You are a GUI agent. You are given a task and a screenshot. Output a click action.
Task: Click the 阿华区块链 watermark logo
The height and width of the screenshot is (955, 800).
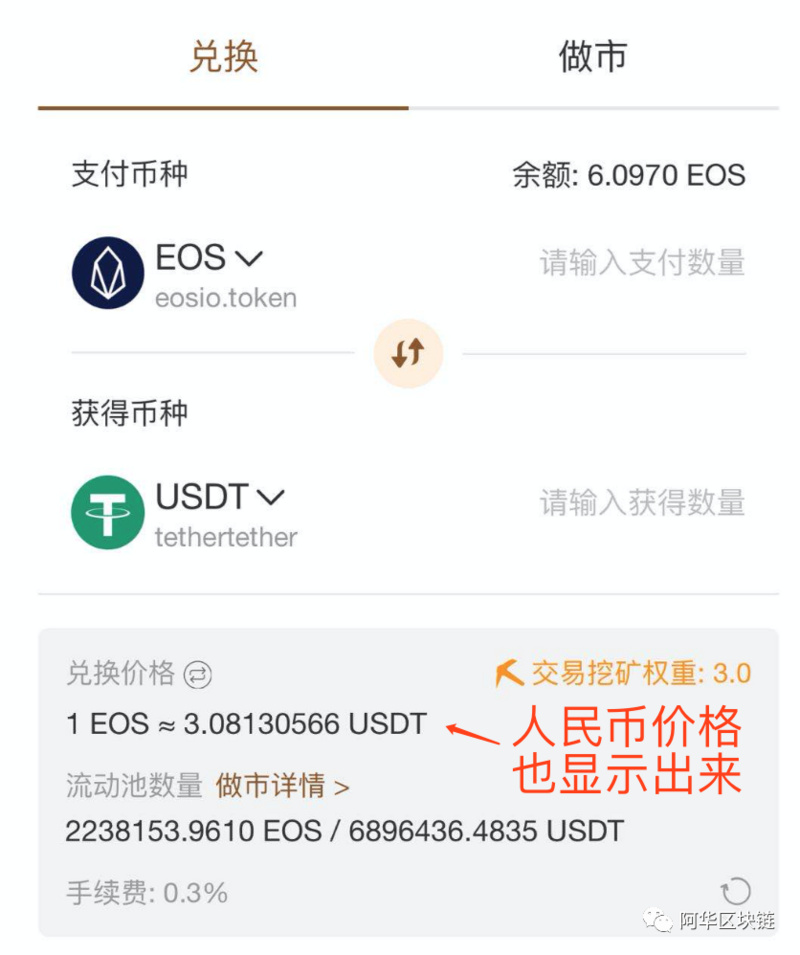658,920
